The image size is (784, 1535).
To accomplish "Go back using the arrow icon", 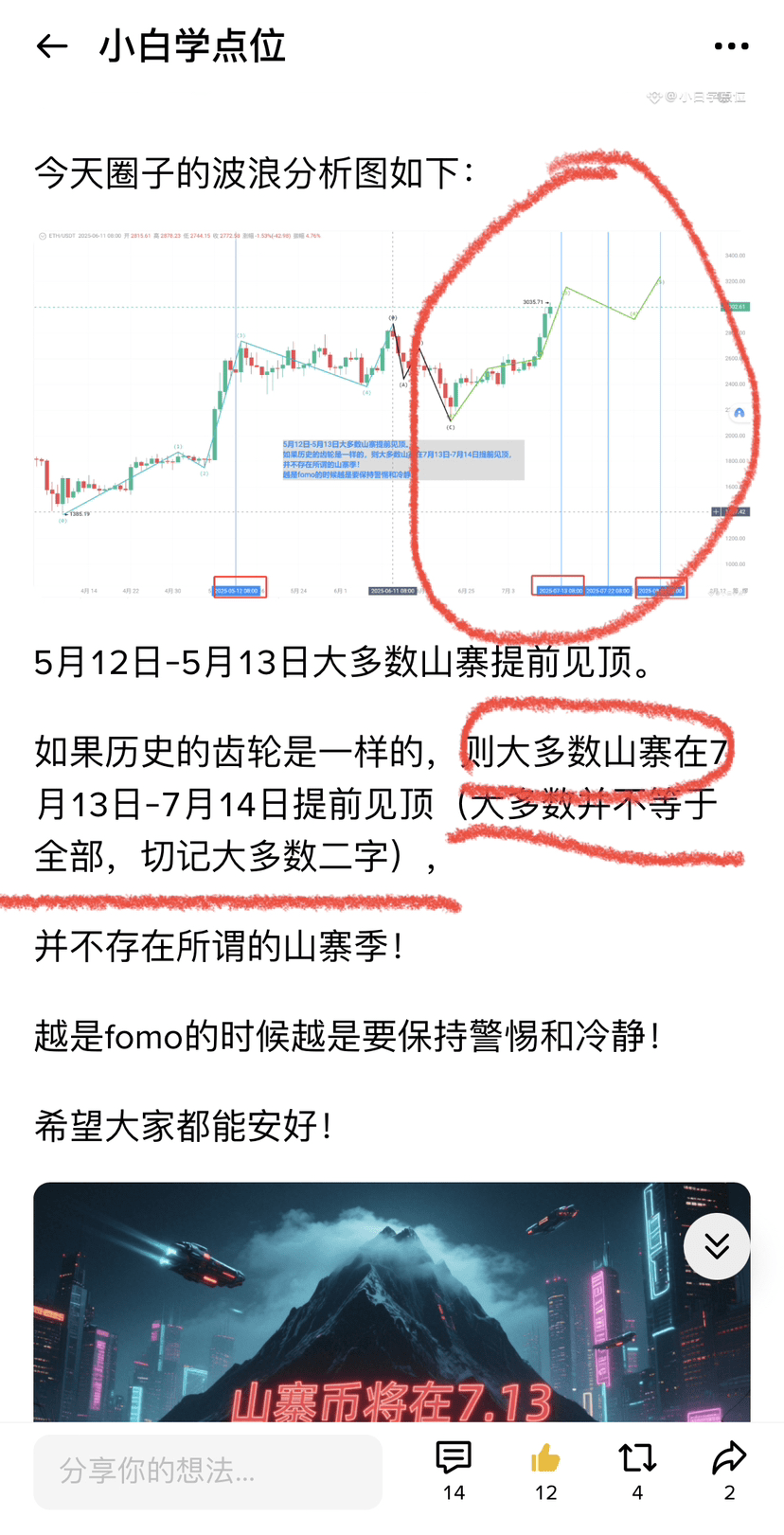I will pos(51,46).
